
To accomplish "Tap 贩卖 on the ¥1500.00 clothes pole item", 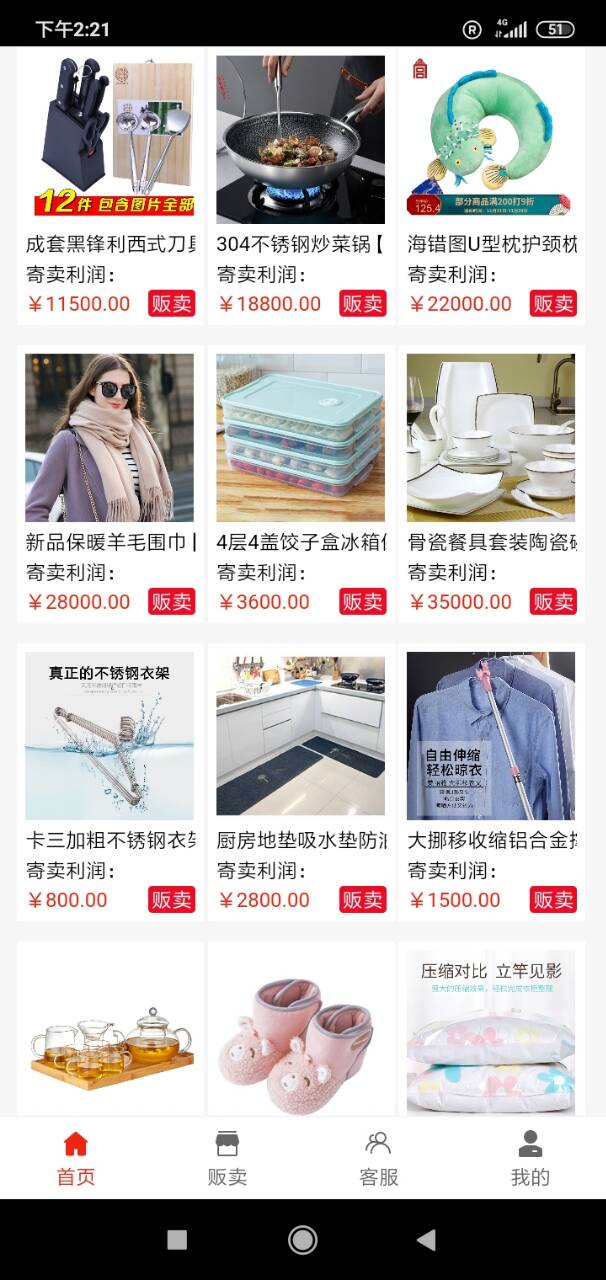I will [553, 899].
